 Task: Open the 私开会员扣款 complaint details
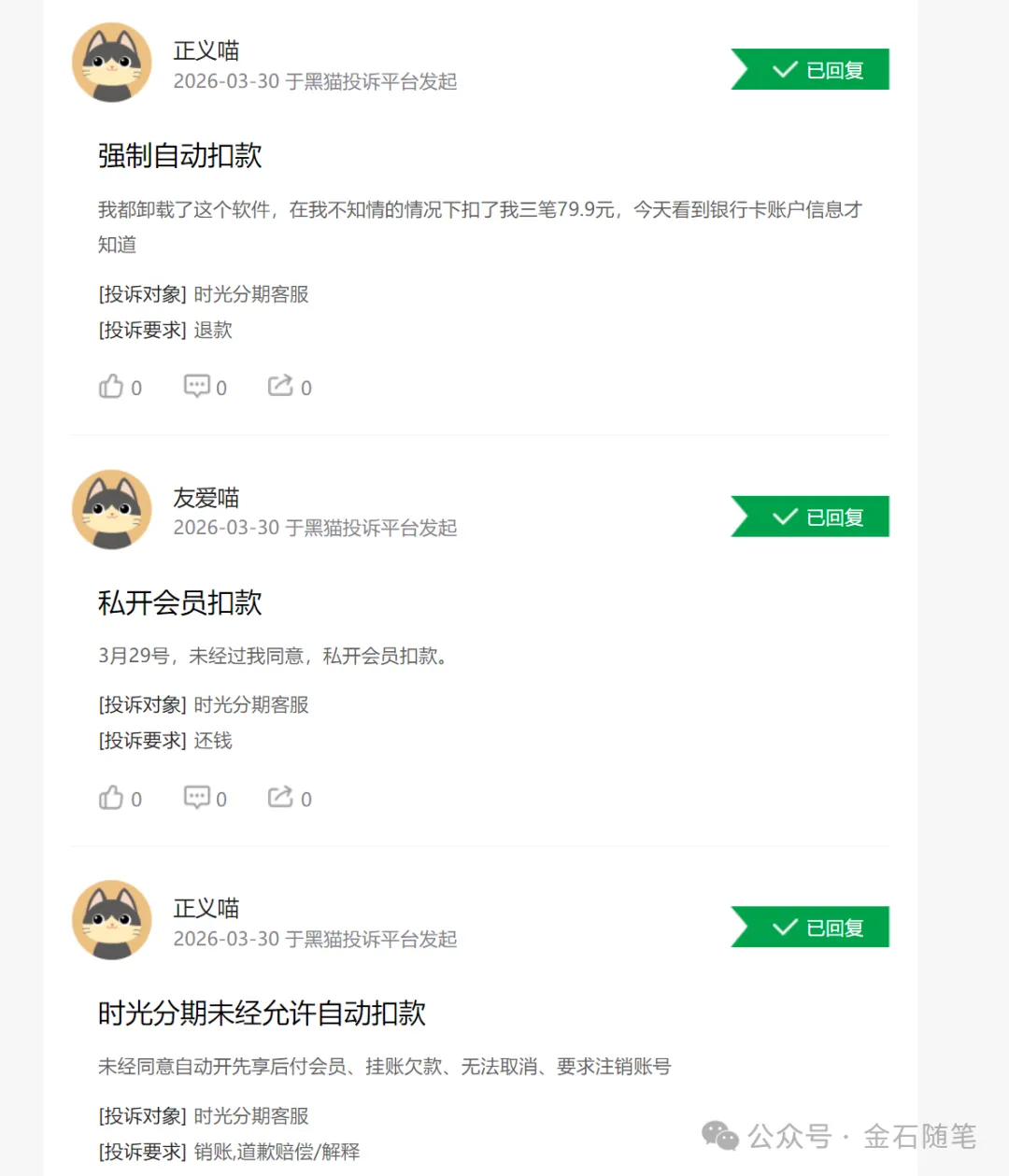click(x=179, y=602)
